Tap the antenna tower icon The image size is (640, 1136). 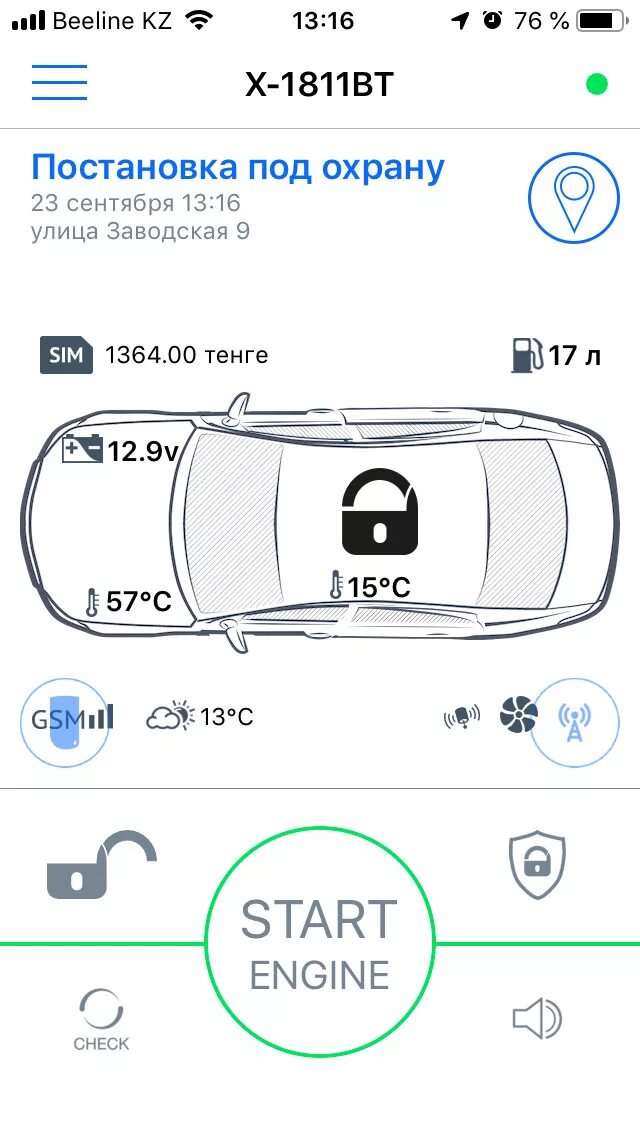coord(574,718)
